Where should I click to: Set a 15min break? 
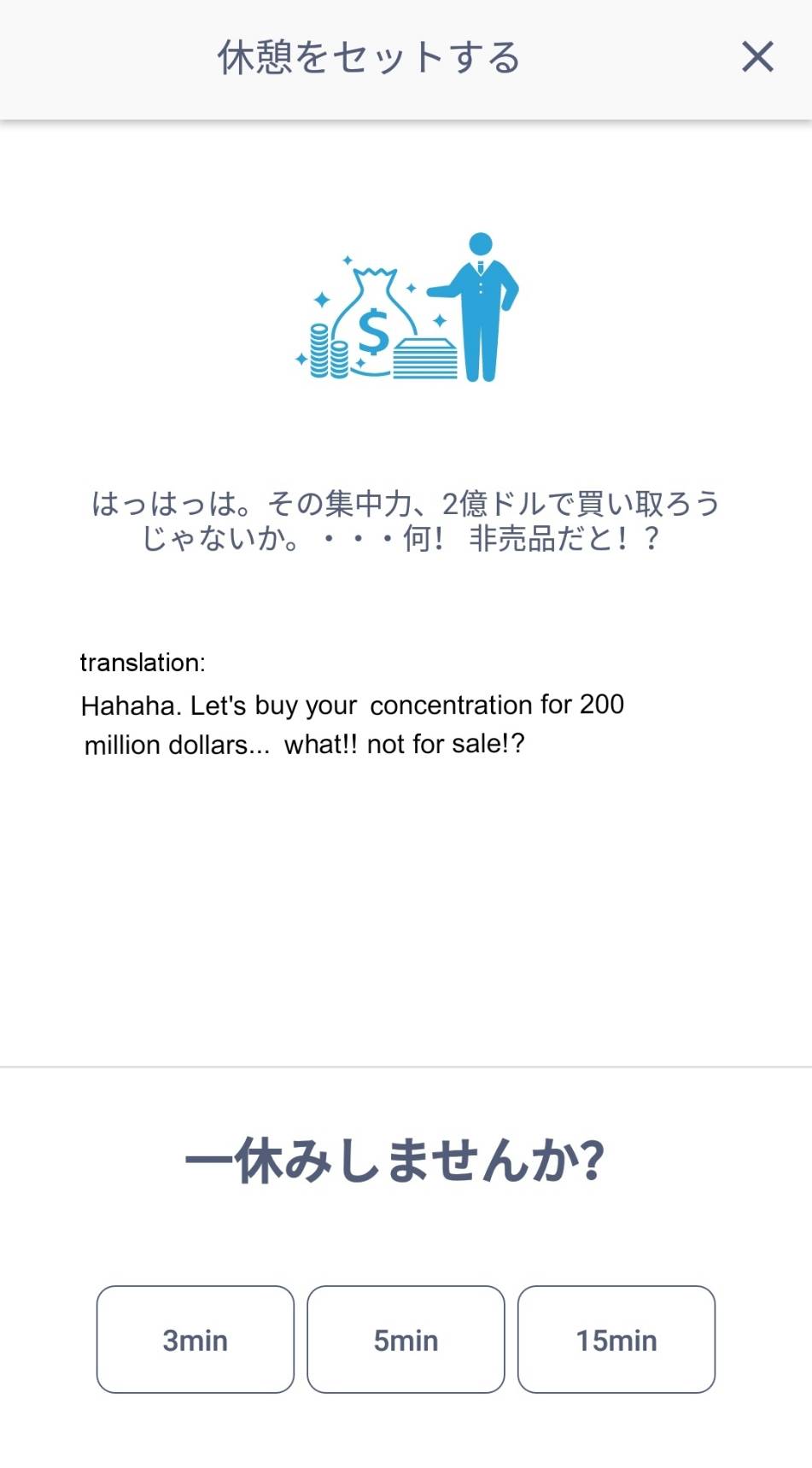point(616,1339)
